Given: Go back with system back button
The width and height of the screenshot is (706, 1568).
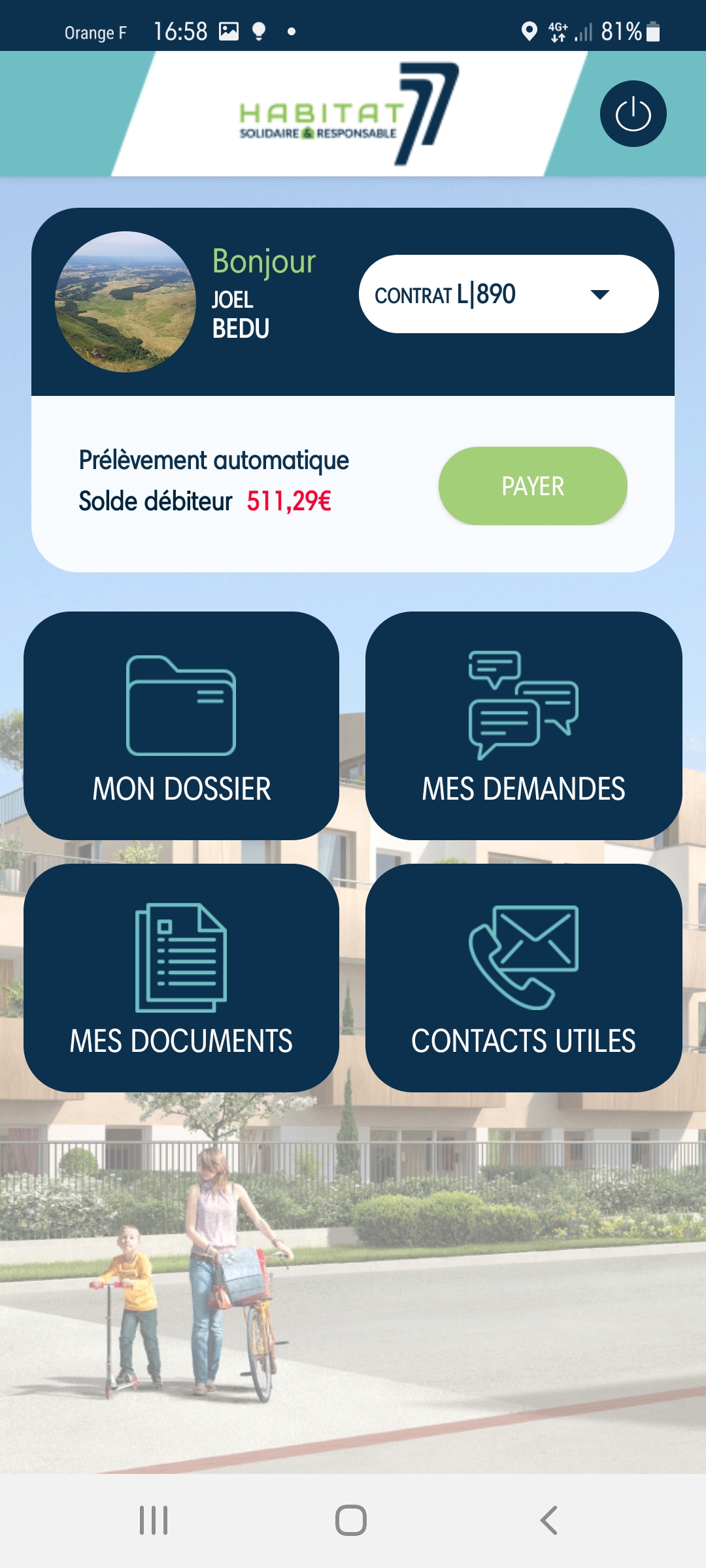Looking at the screenshot, I should [549, 1520].
